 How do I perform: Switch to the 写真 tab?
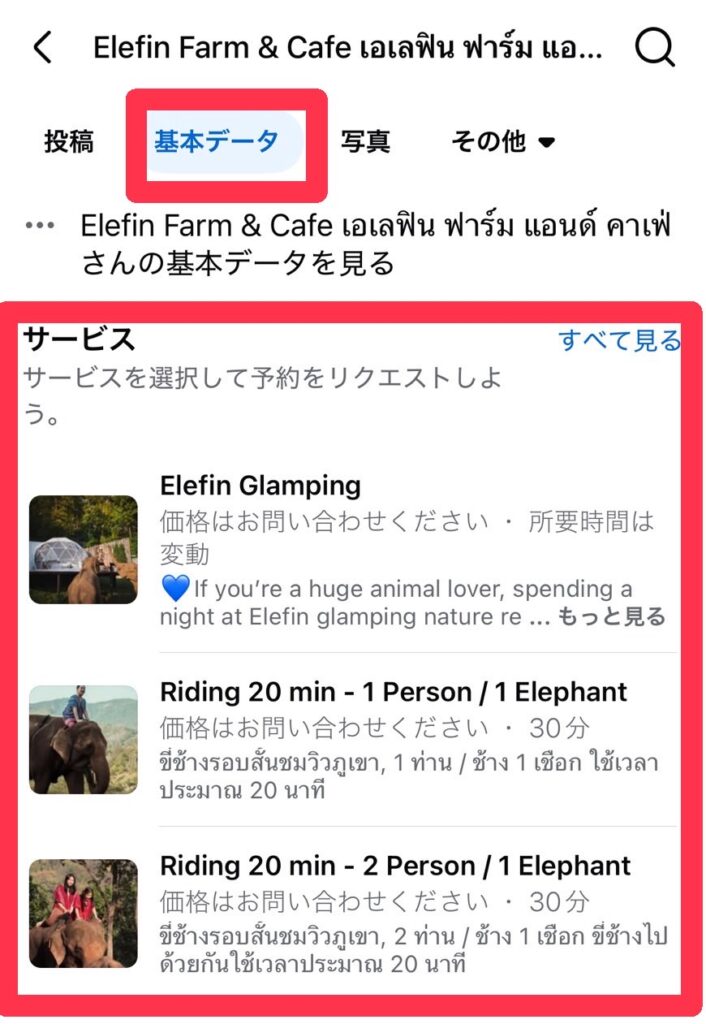coord(365,142)
